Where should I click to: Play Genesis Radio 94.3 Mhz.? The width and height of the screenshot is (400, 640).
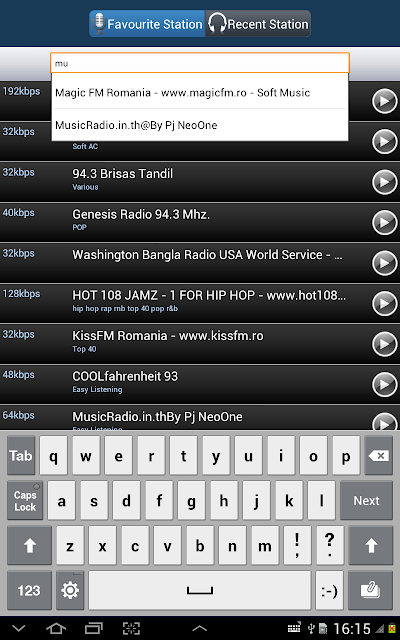[x=384, y=222]
